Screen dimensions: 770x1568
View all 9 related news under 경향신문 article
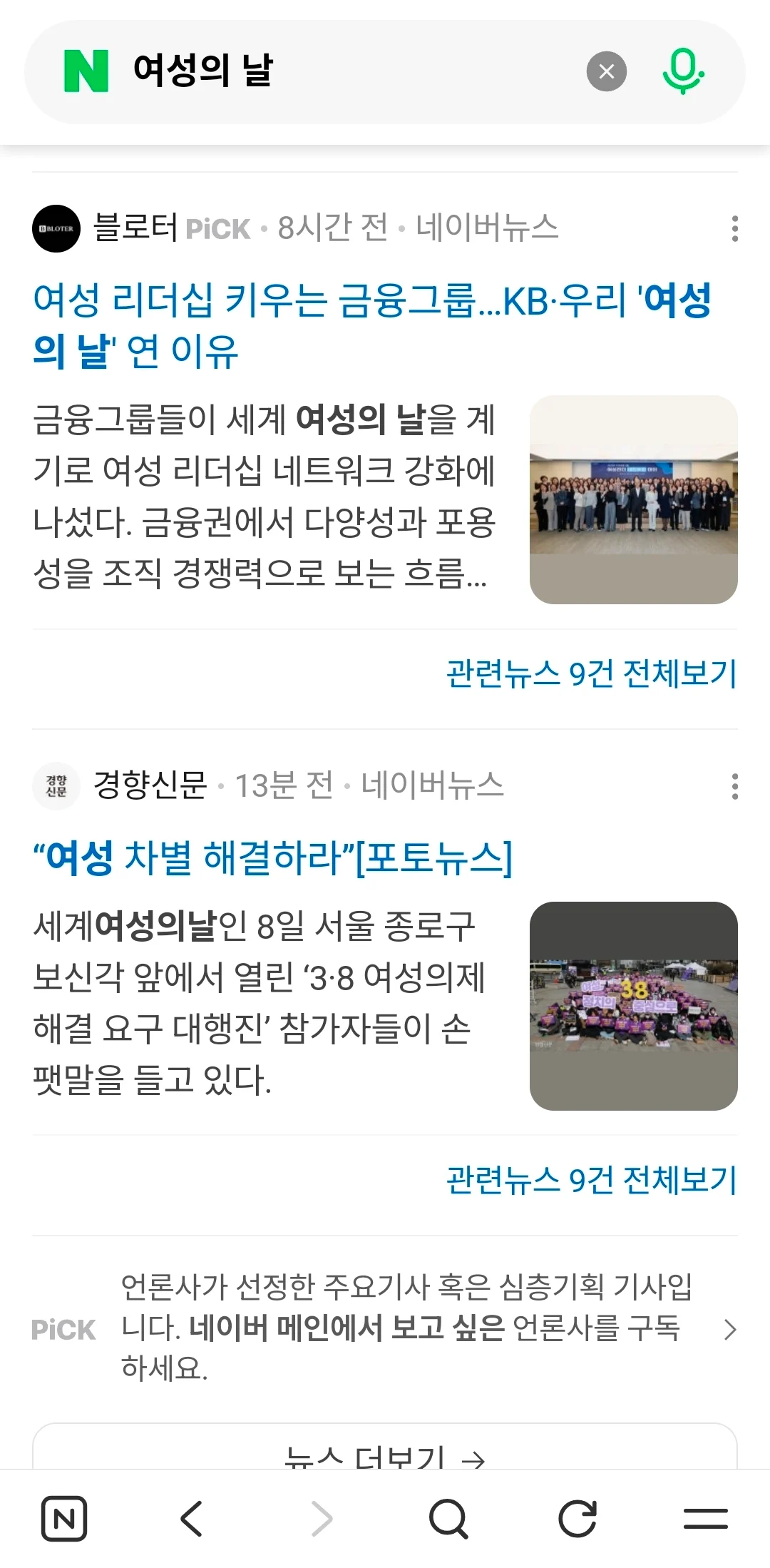point(591,1181)
